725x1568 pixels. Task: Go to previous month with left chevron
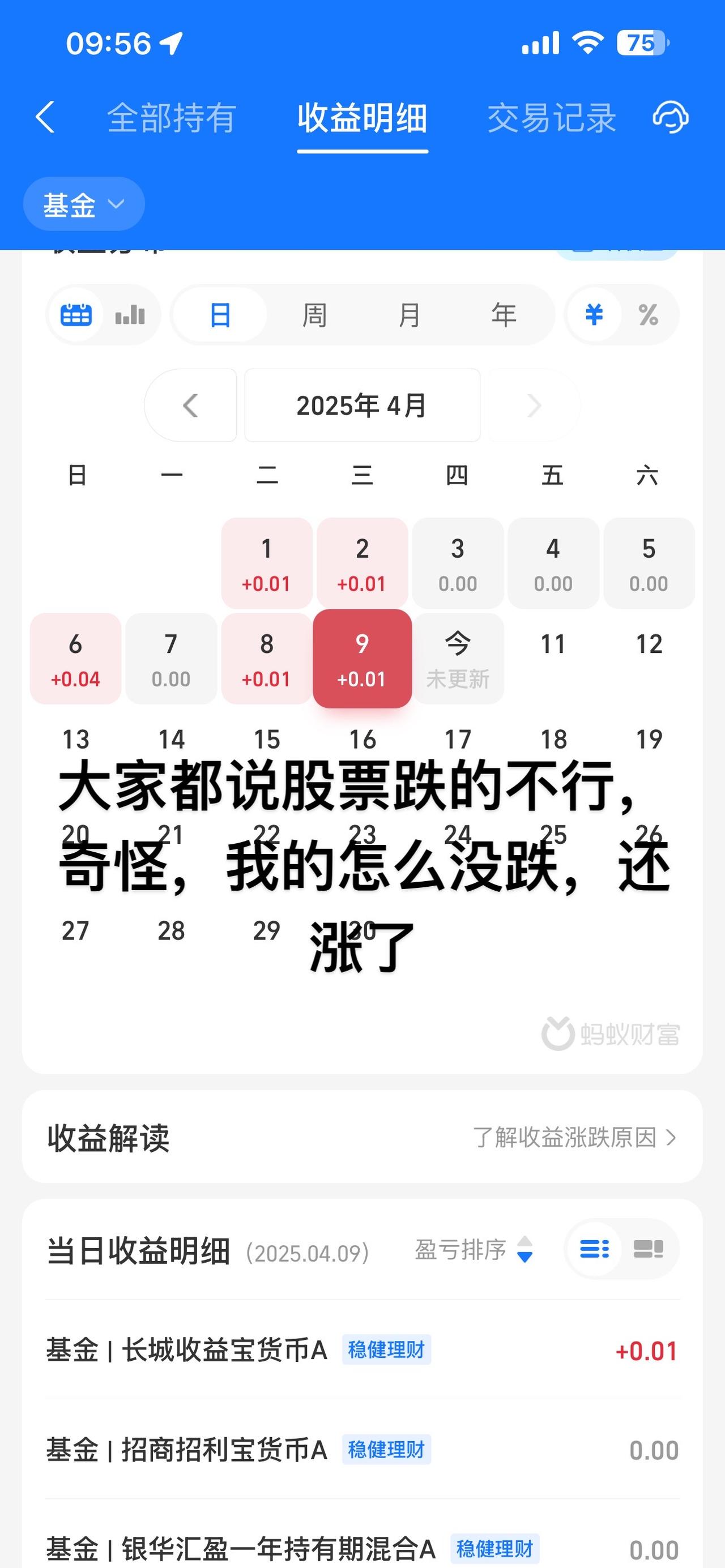click(192, 405)
